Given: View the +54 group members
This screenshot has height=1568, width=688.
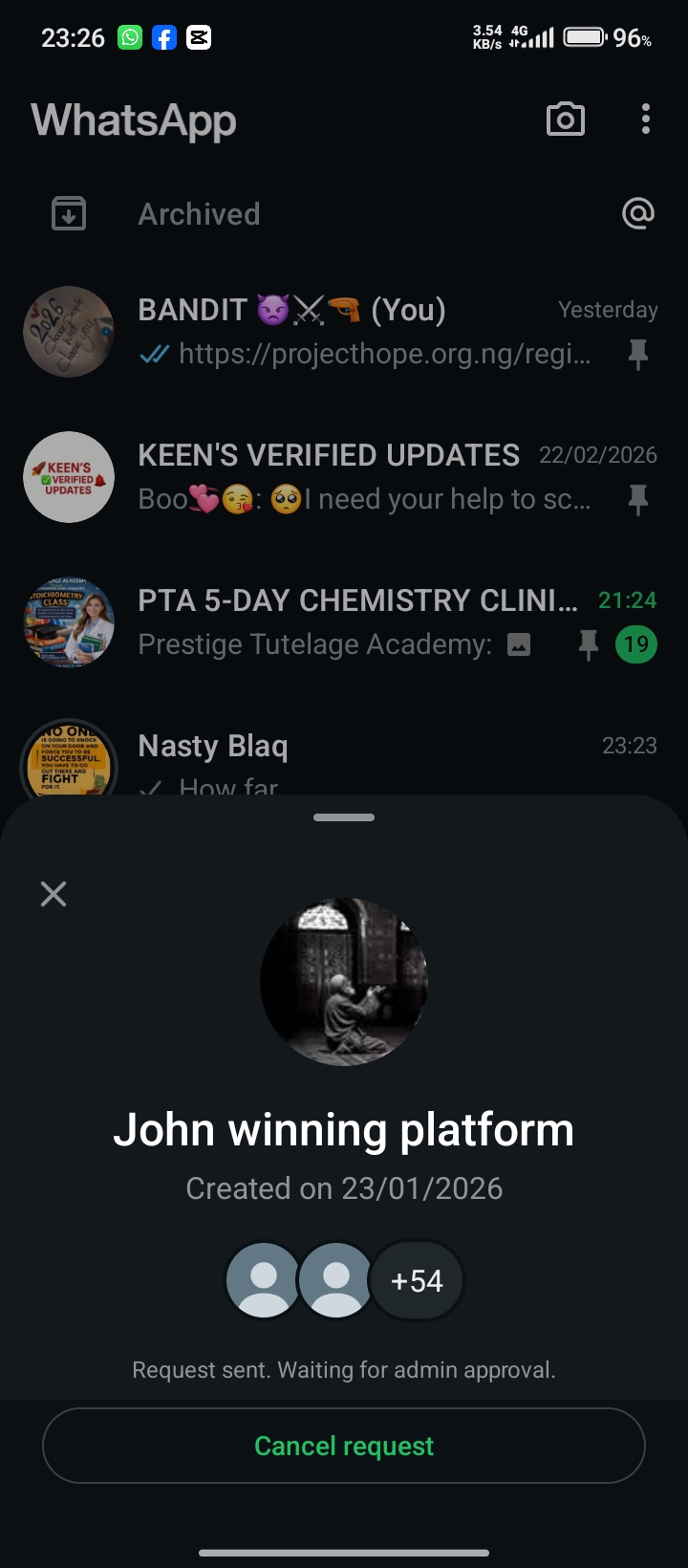Looking at the screenshot, I should 417,1280.
